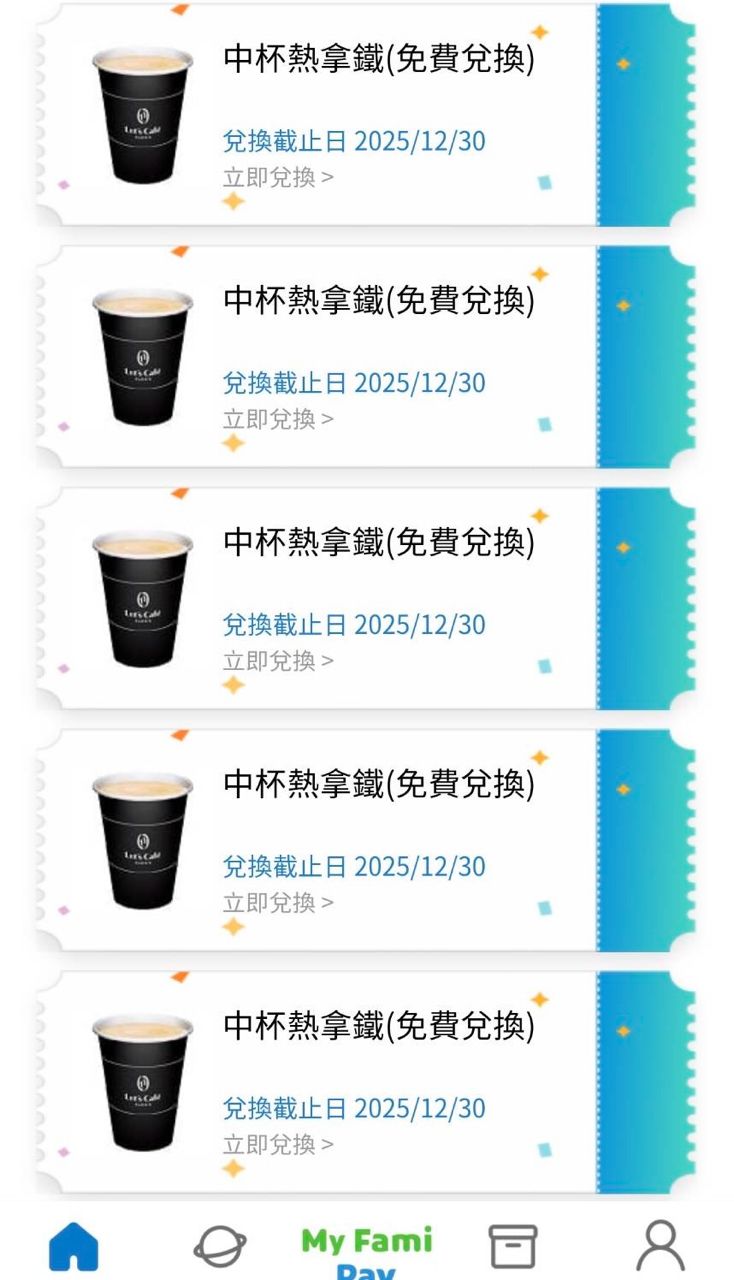Screen dimensions: 734x1280
Task: Open My Fami Pay
Action: [x=367, y=1252]
